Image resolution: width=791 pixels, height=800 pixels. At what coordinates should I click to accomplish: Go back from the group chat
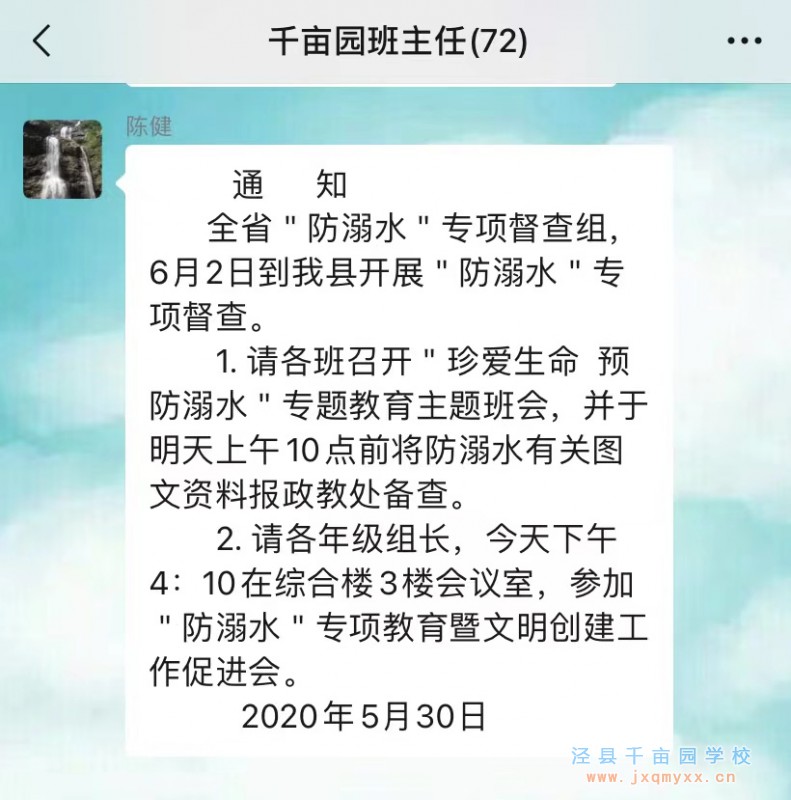pos(41,41)
